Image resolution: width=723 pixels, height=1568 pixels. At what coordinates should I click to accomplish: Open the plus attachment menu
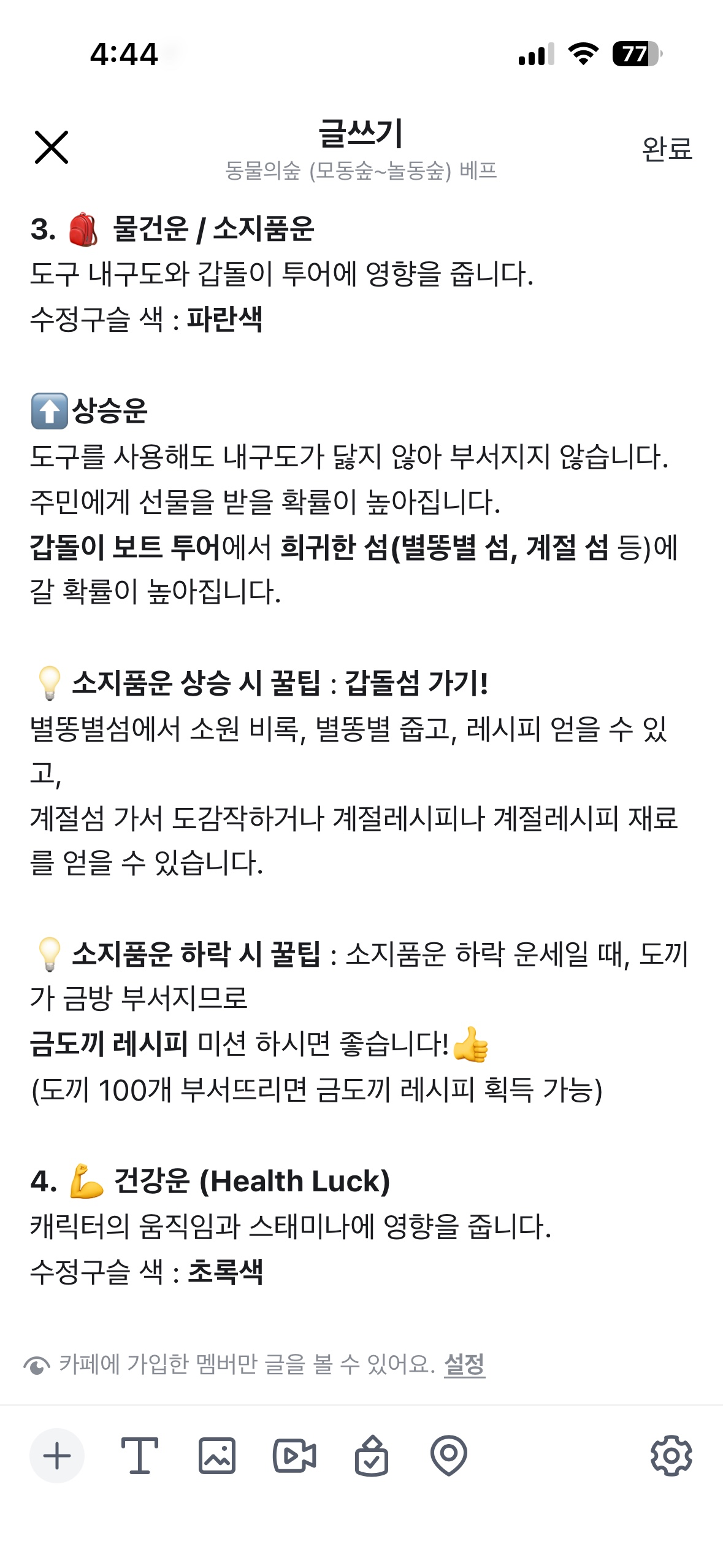click(57, 1456)
